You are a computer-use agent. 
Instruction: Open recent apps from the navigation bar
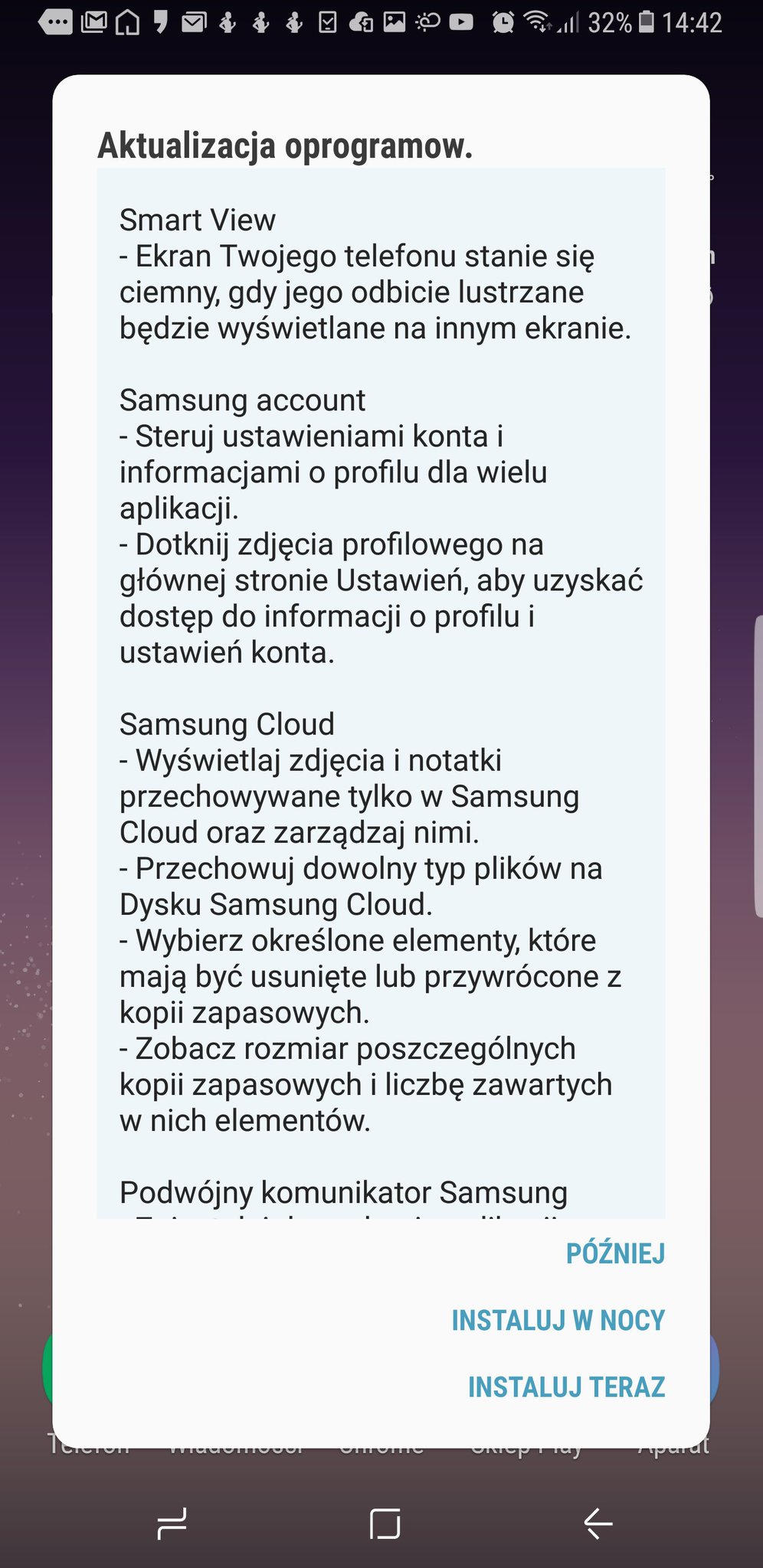pos(172,1524)
